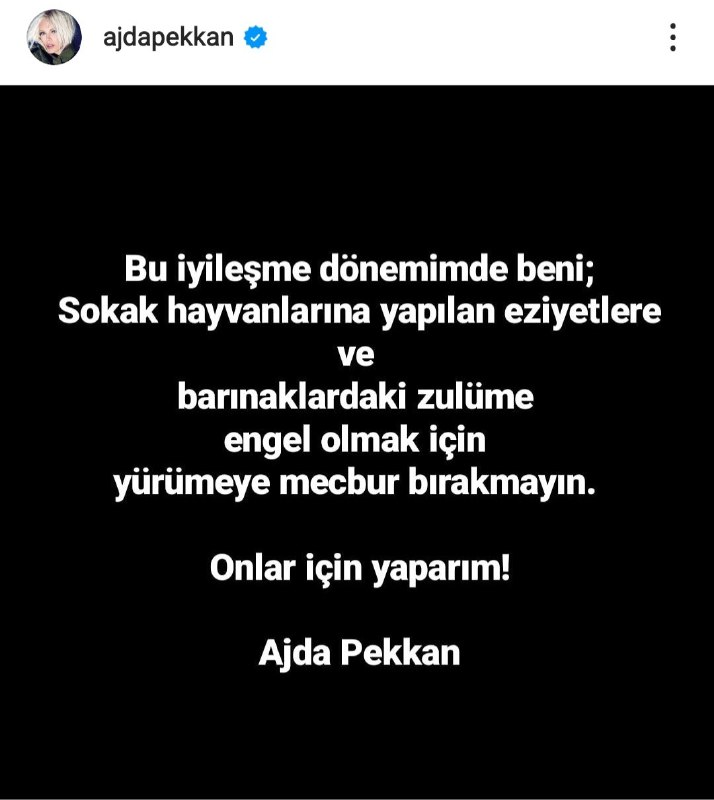Tap the ajdapekkan profile picture
Screen dimensions: 714x800
pyautogui.click(x=54, y=39)
